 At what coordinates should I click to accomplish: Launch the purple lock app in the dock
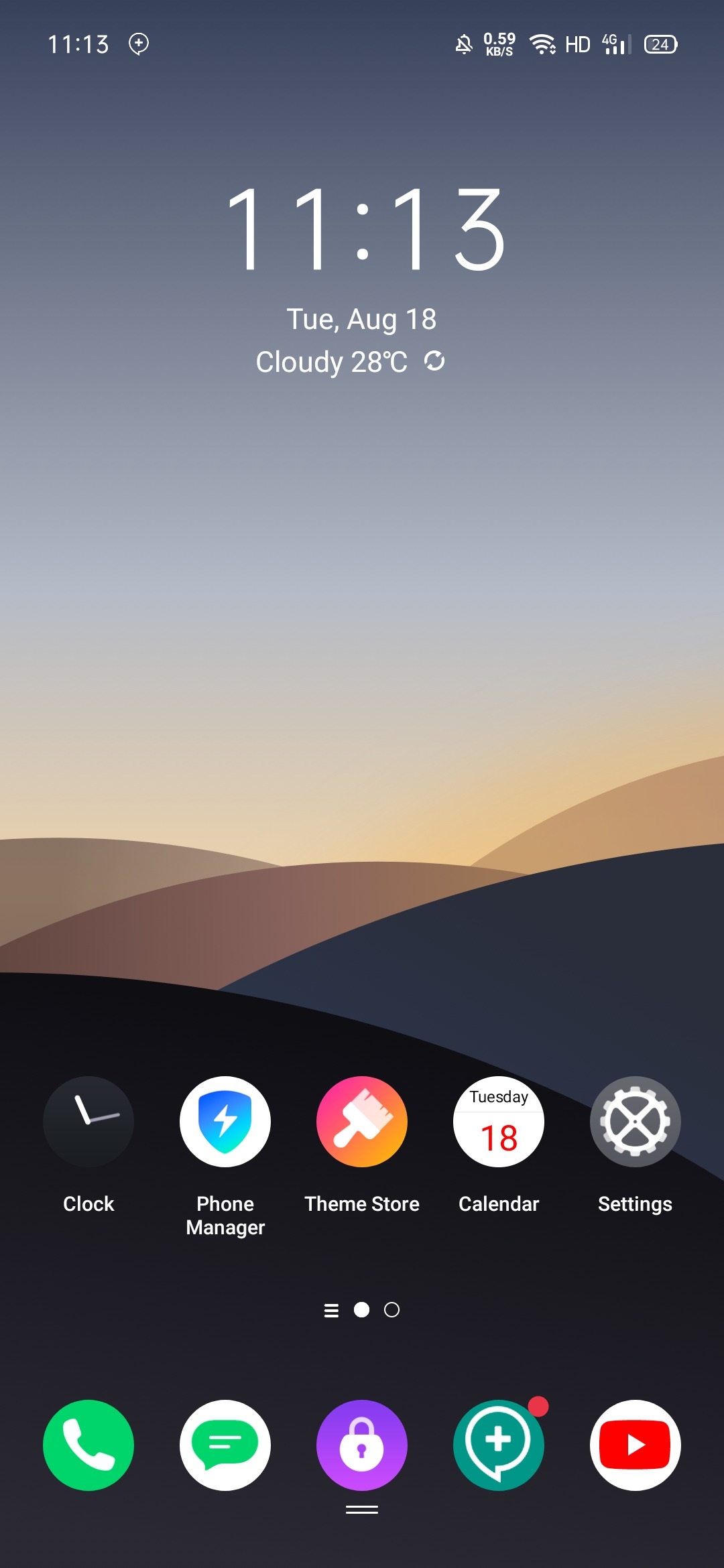(x=362, y=1445)
